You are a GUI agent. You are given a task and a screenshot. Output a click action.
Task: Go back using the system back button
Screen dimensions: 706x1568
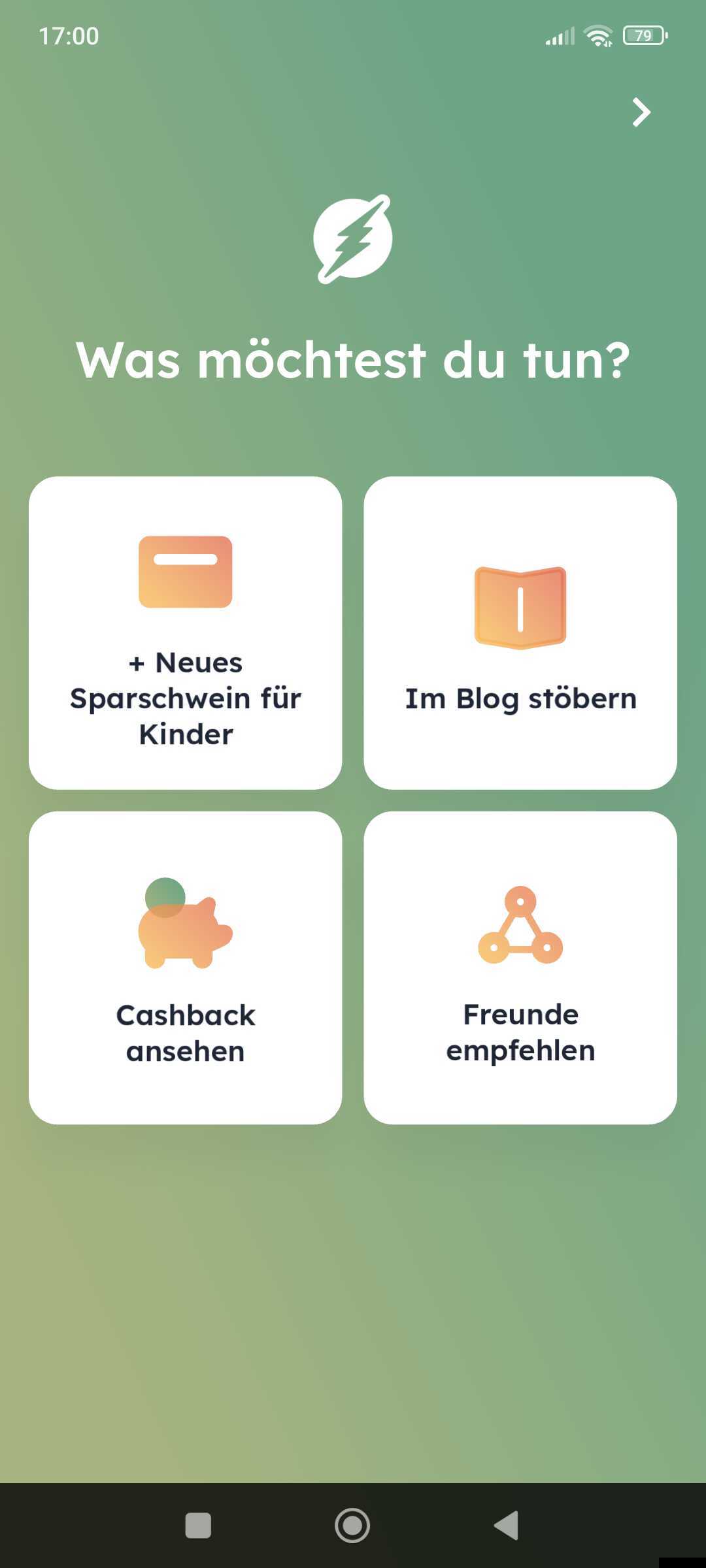pyautogui.click(x=507, y=1526)
